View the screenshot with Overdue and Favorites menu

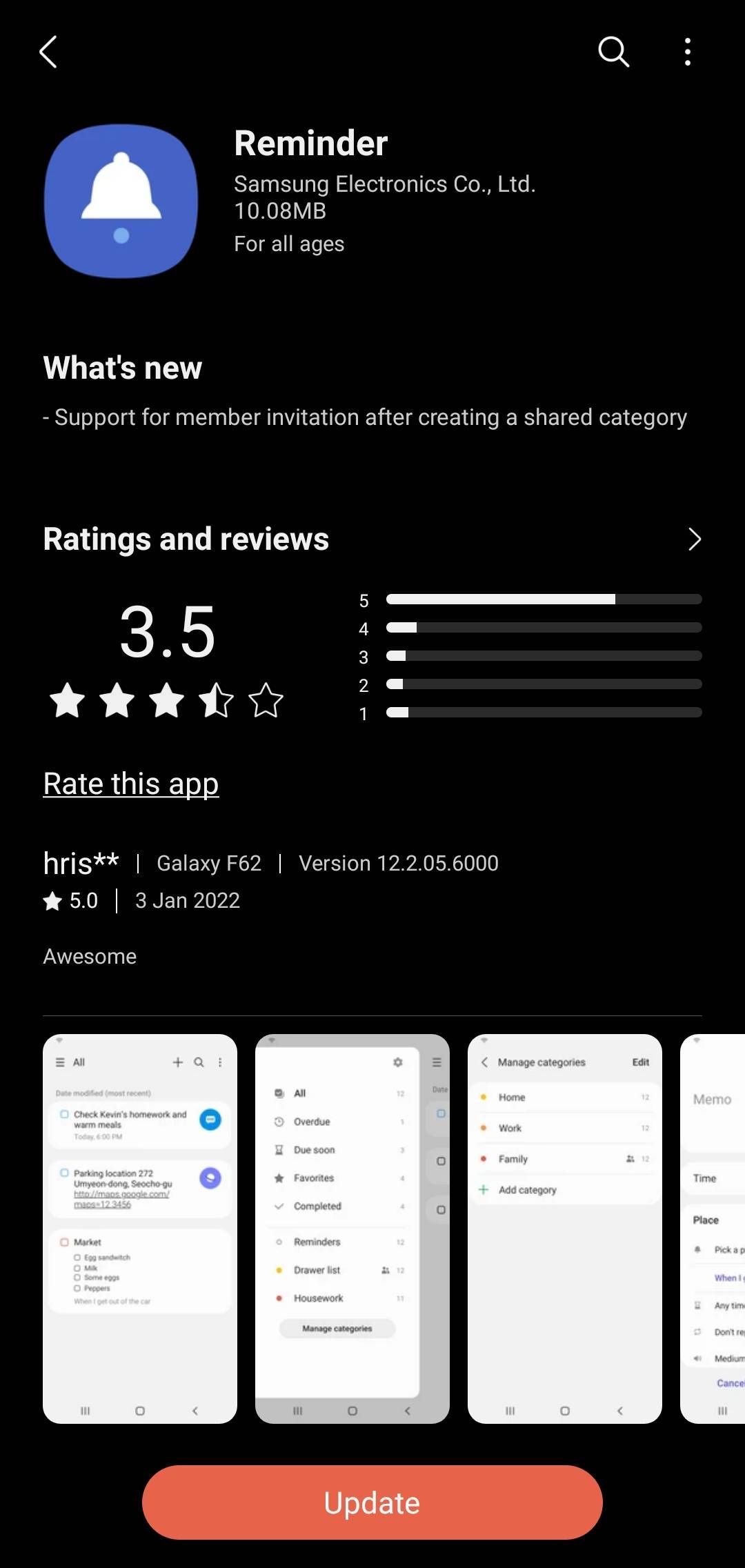352,1228
